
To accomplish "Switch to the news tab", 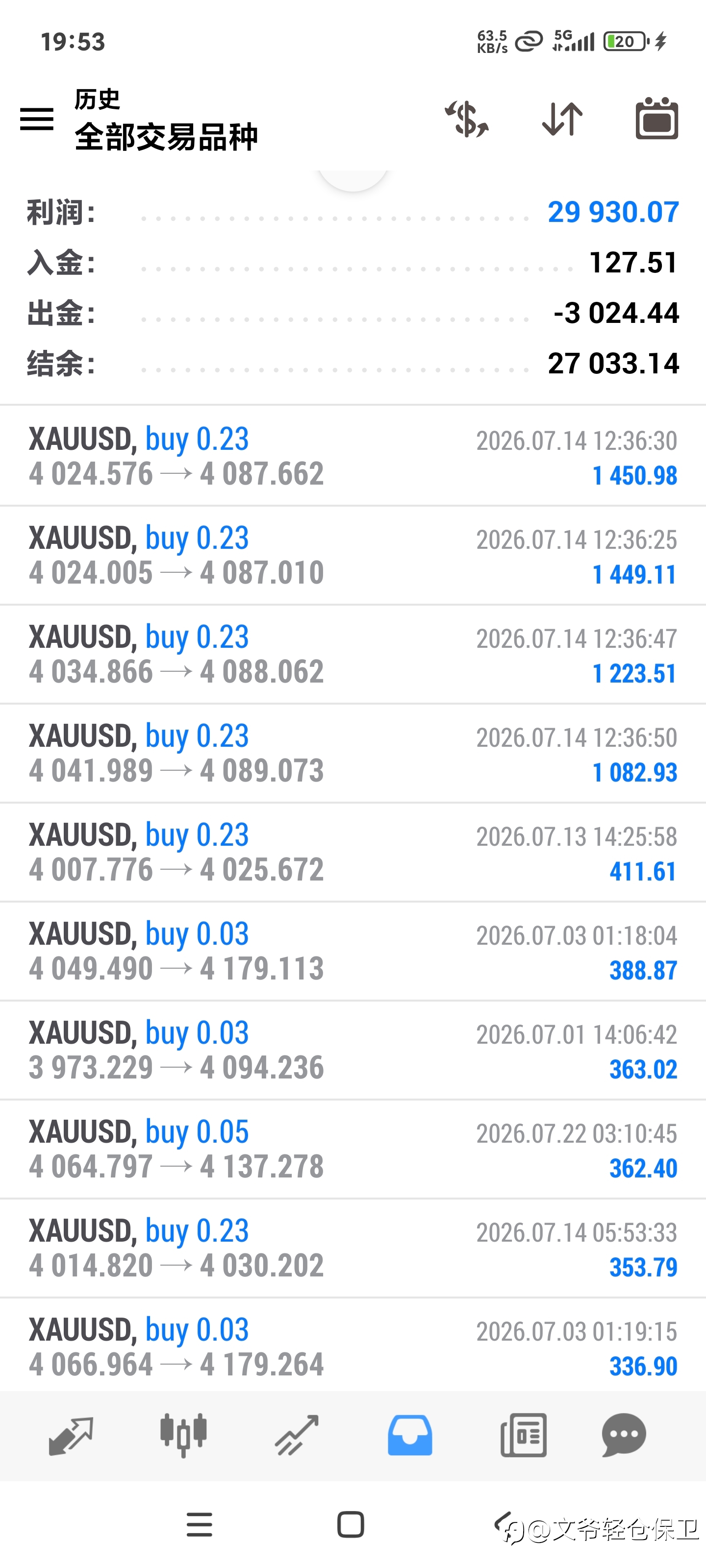I will [x=523, y=1435].
